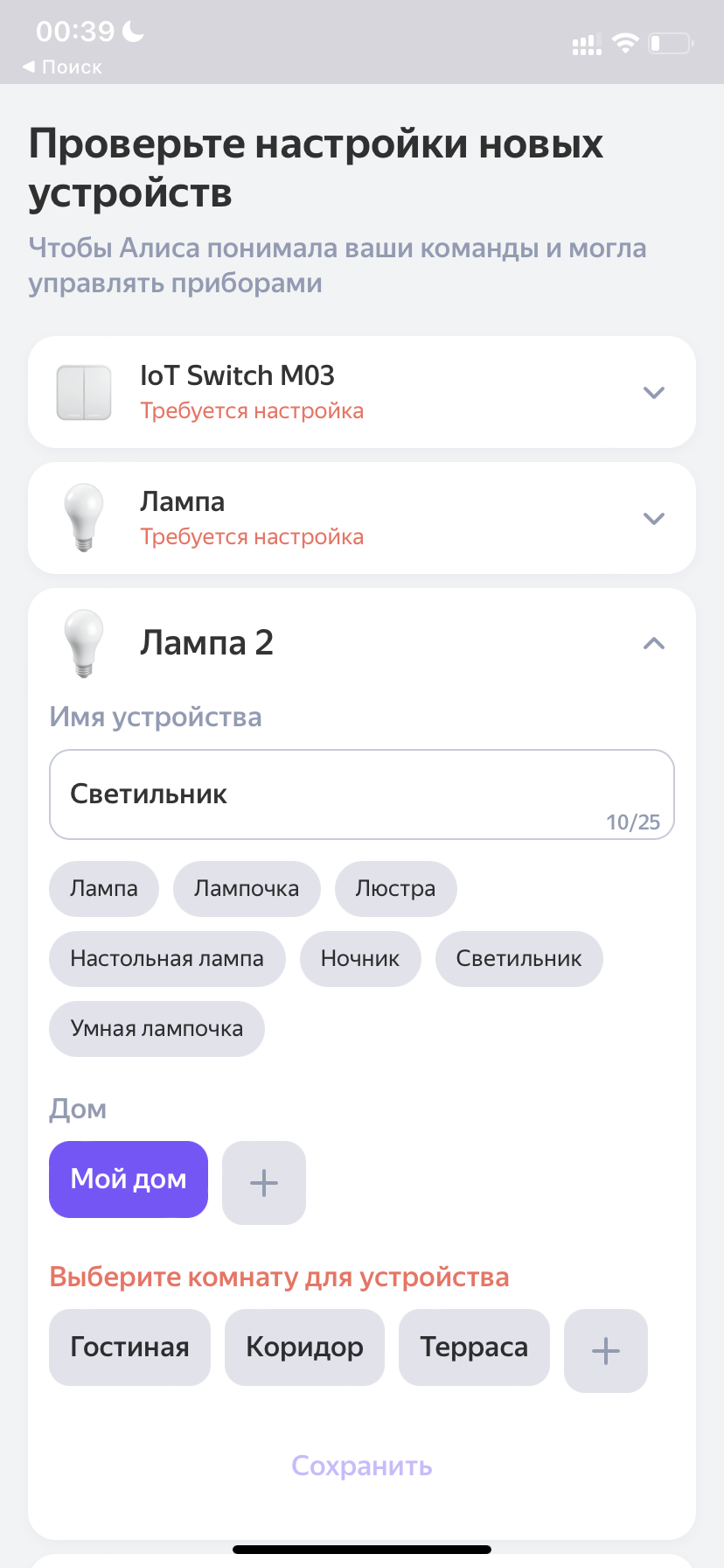This screenshot has height=1568, width=724.
Task: Choose the Лампочка name chip
Action: pyautogui.click(x=247, y=889)
